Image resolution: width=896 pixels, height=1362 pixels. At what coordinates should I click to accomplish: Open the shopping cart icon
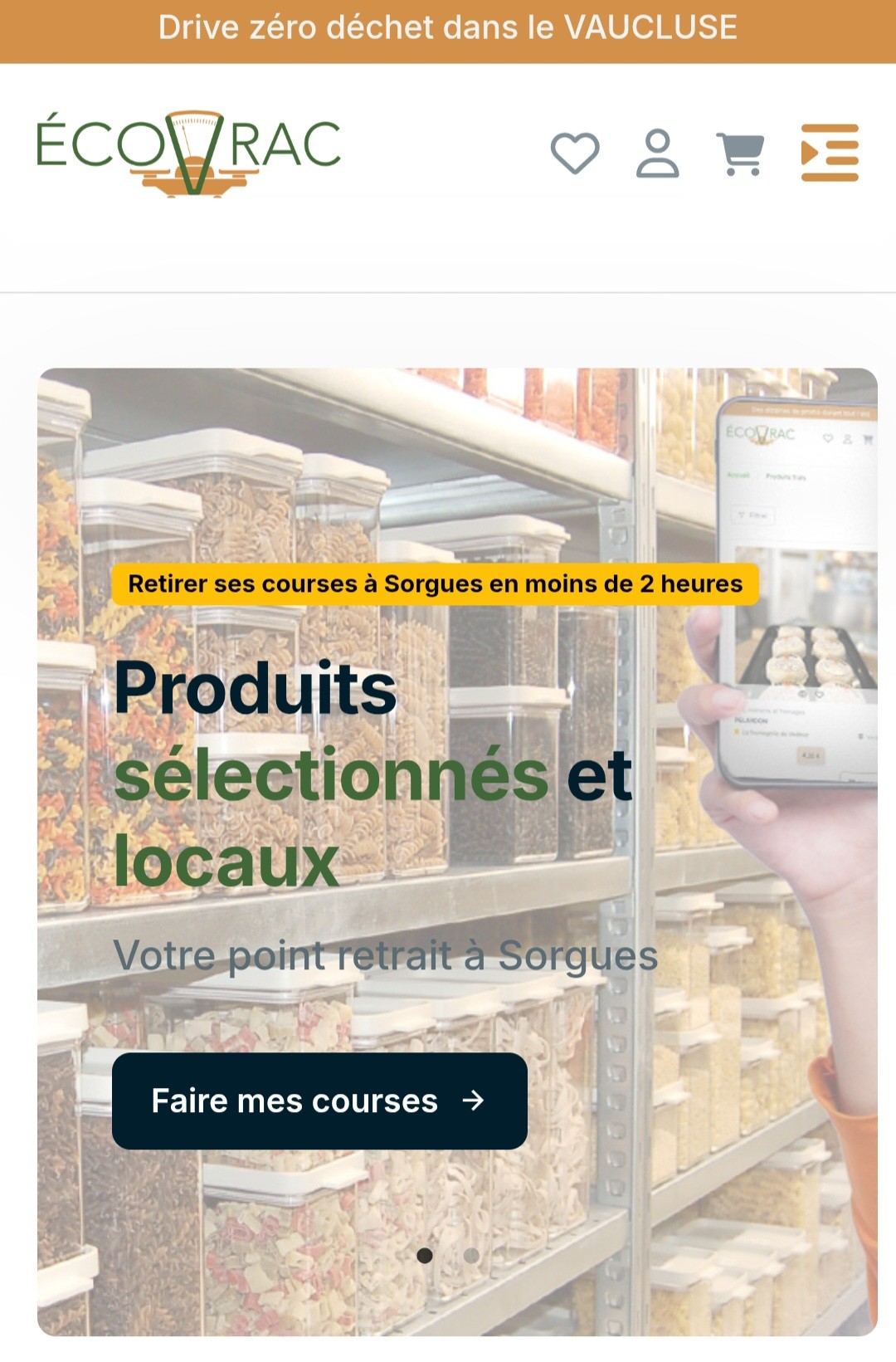[x=741, y=154]
